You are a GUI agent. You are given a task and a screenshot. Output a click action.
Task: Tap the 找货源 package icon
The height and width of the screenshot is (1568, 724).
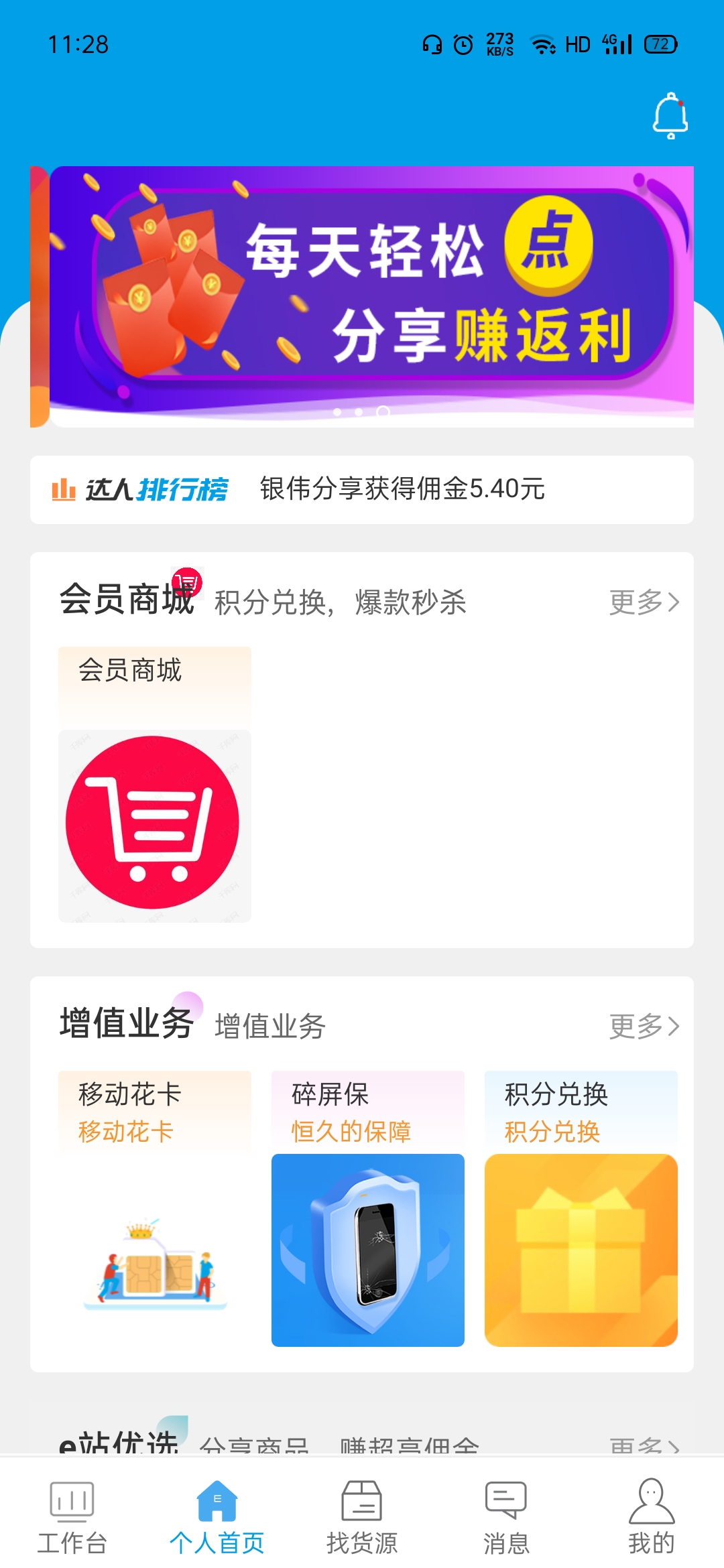tap(362, 1500)
